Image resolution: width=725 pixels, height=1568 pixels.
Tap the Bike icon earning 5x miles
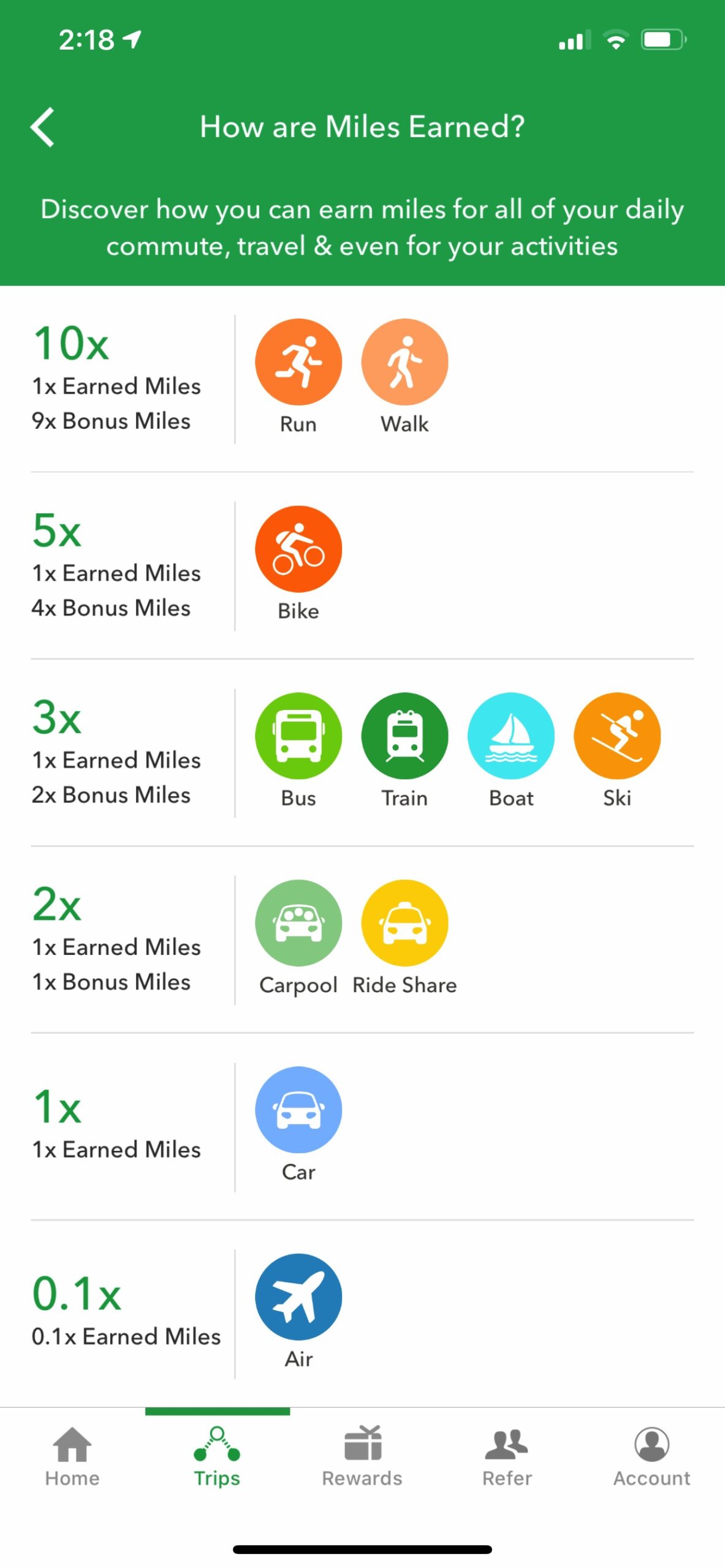point(298,548)
